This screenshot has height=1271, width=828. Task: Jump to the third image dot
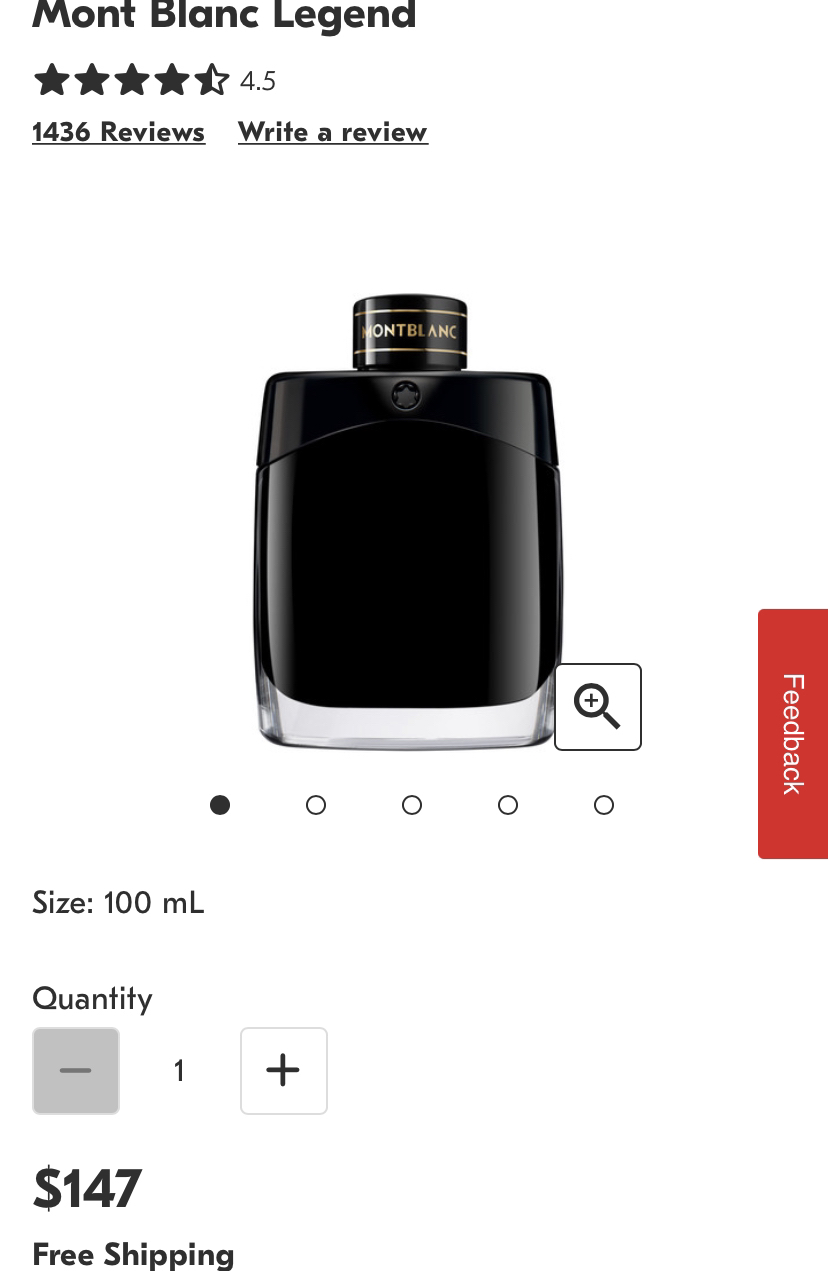[412, 805]
